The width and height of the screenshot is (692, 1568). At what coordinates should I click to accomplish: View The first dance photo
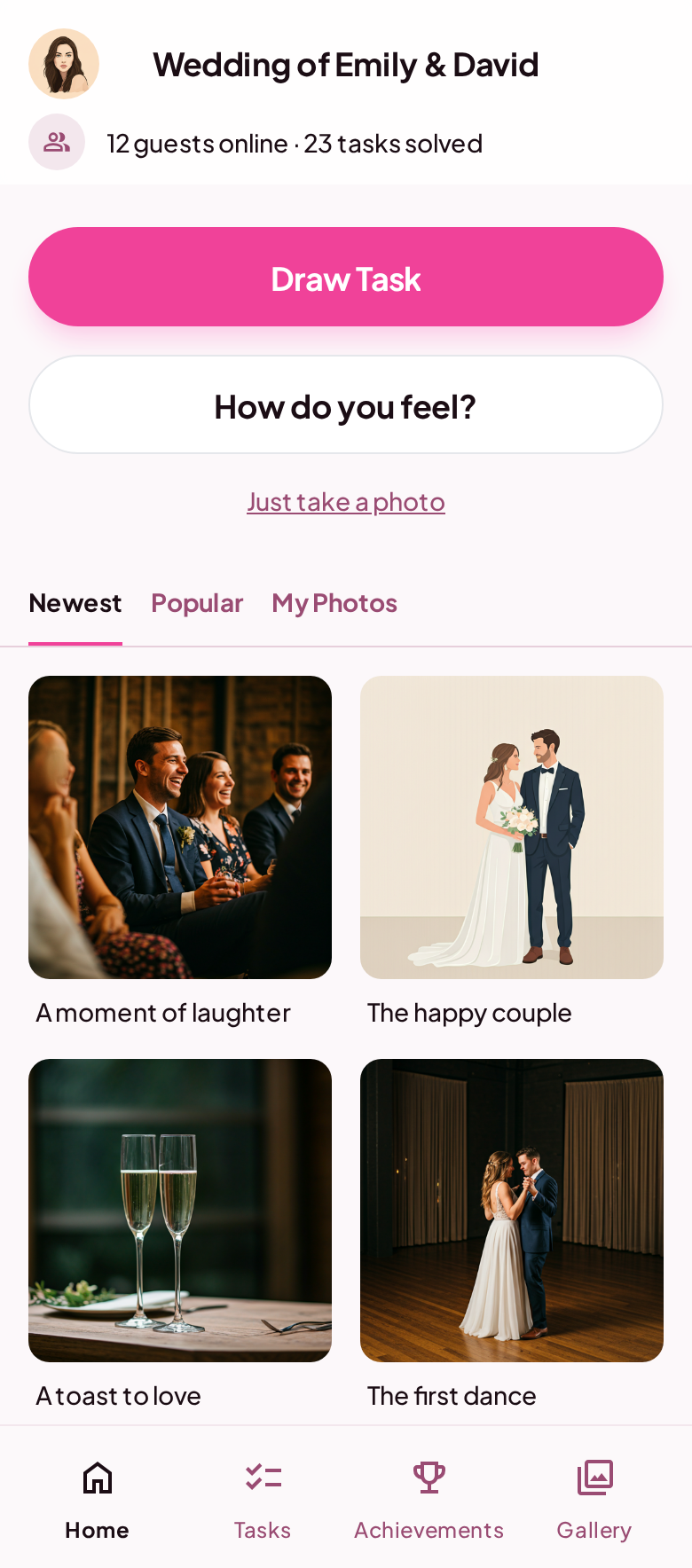click(x=512, y=1211)
